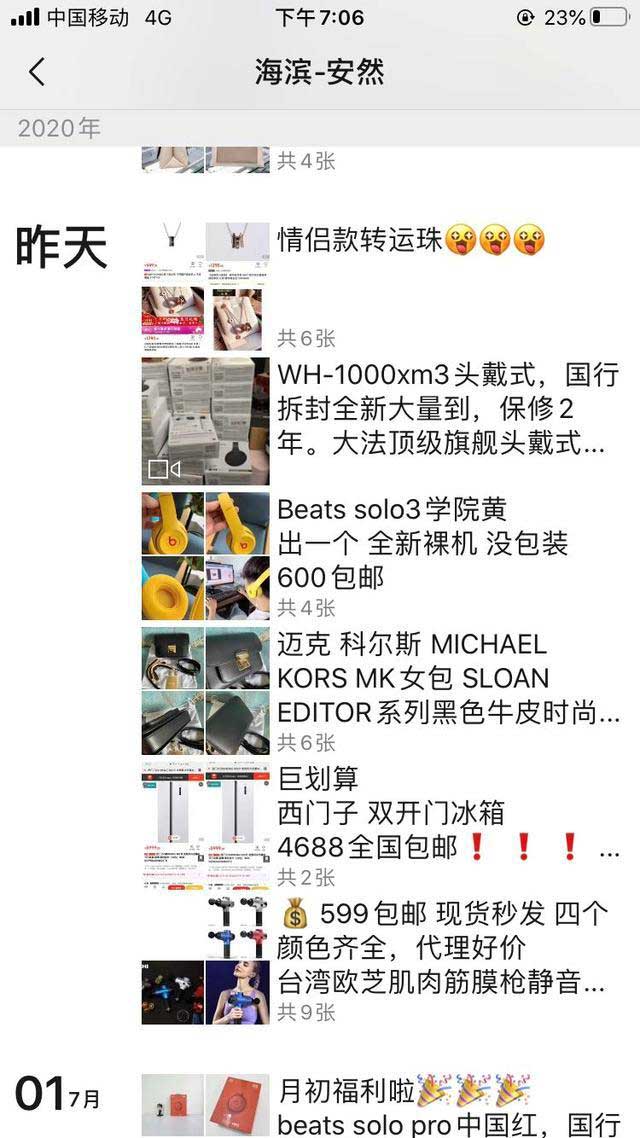Go back from 海滨-安然 album

37,72
